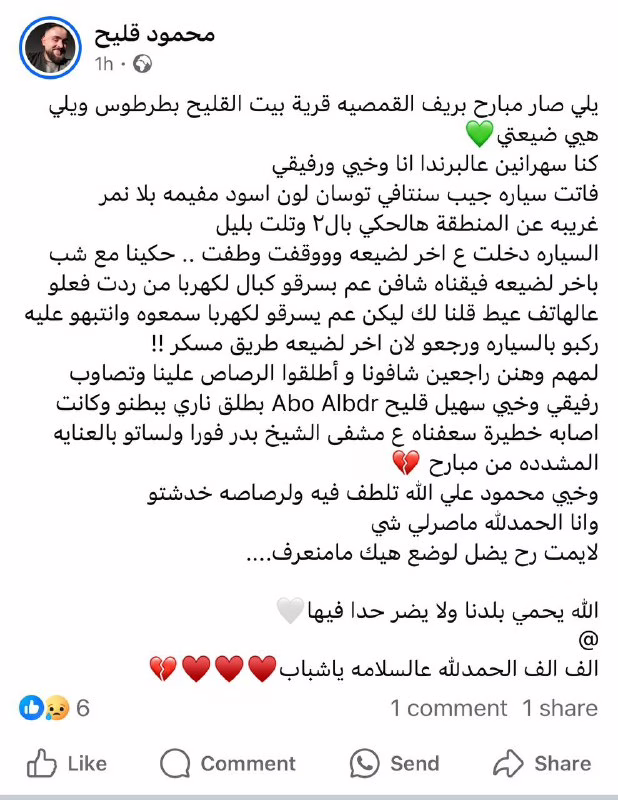Like this post

68,764
